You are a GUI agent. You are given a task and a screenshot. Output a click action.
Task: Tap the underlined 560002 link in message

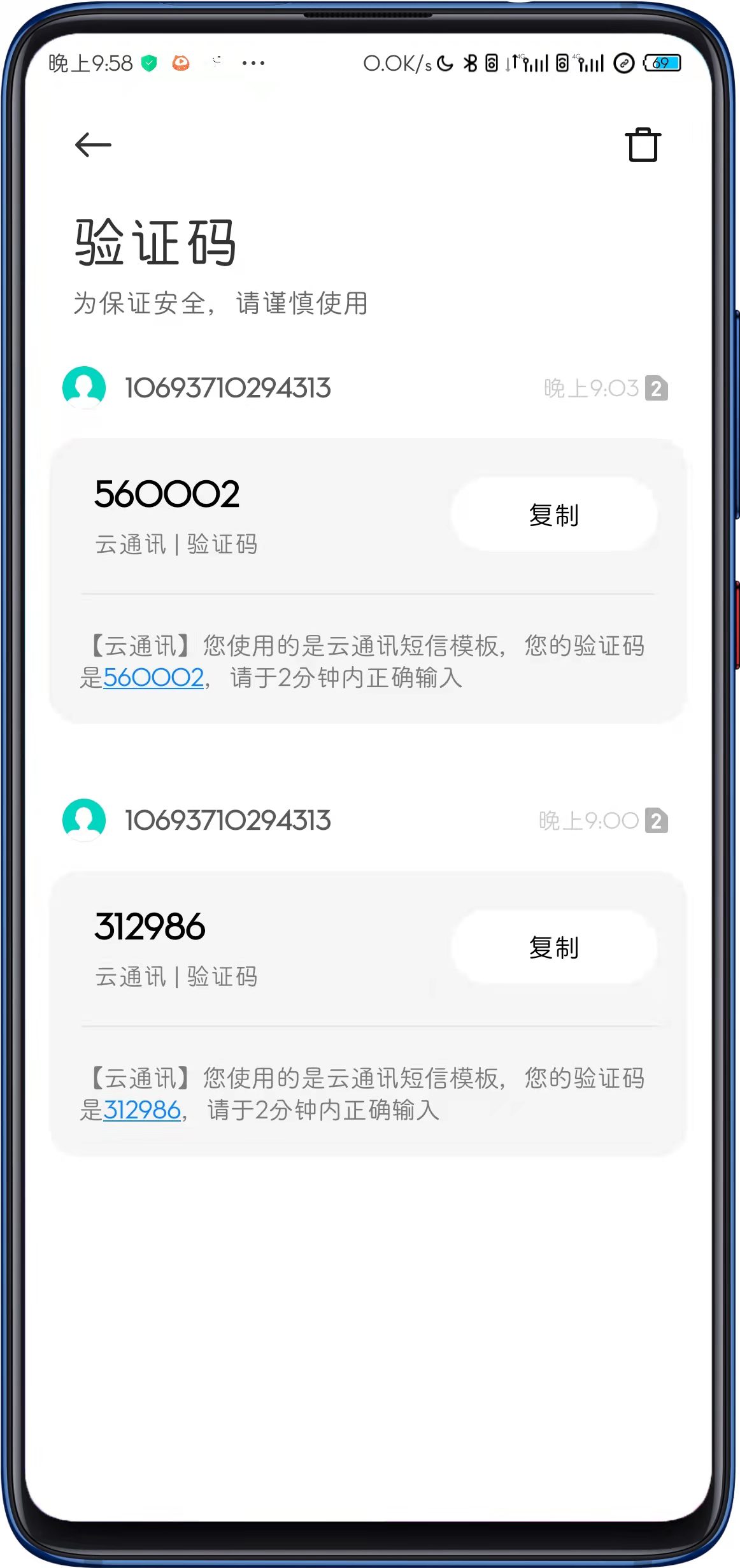[153, 678]
